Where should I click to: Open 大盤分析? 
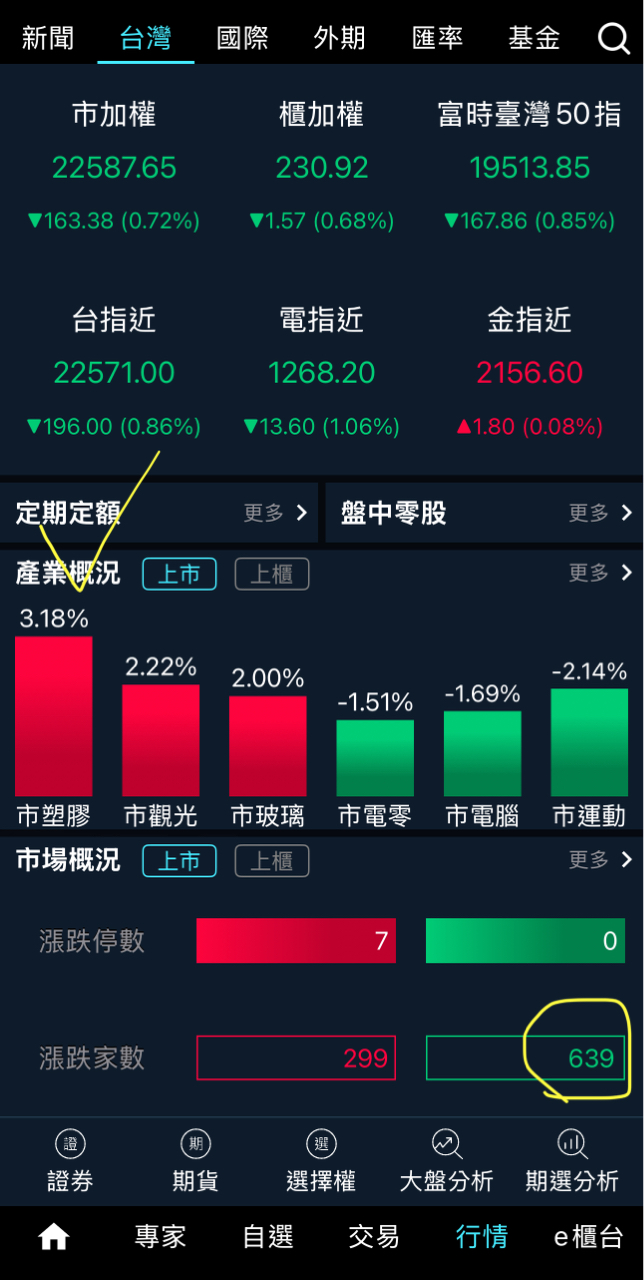click(446, 1162)
